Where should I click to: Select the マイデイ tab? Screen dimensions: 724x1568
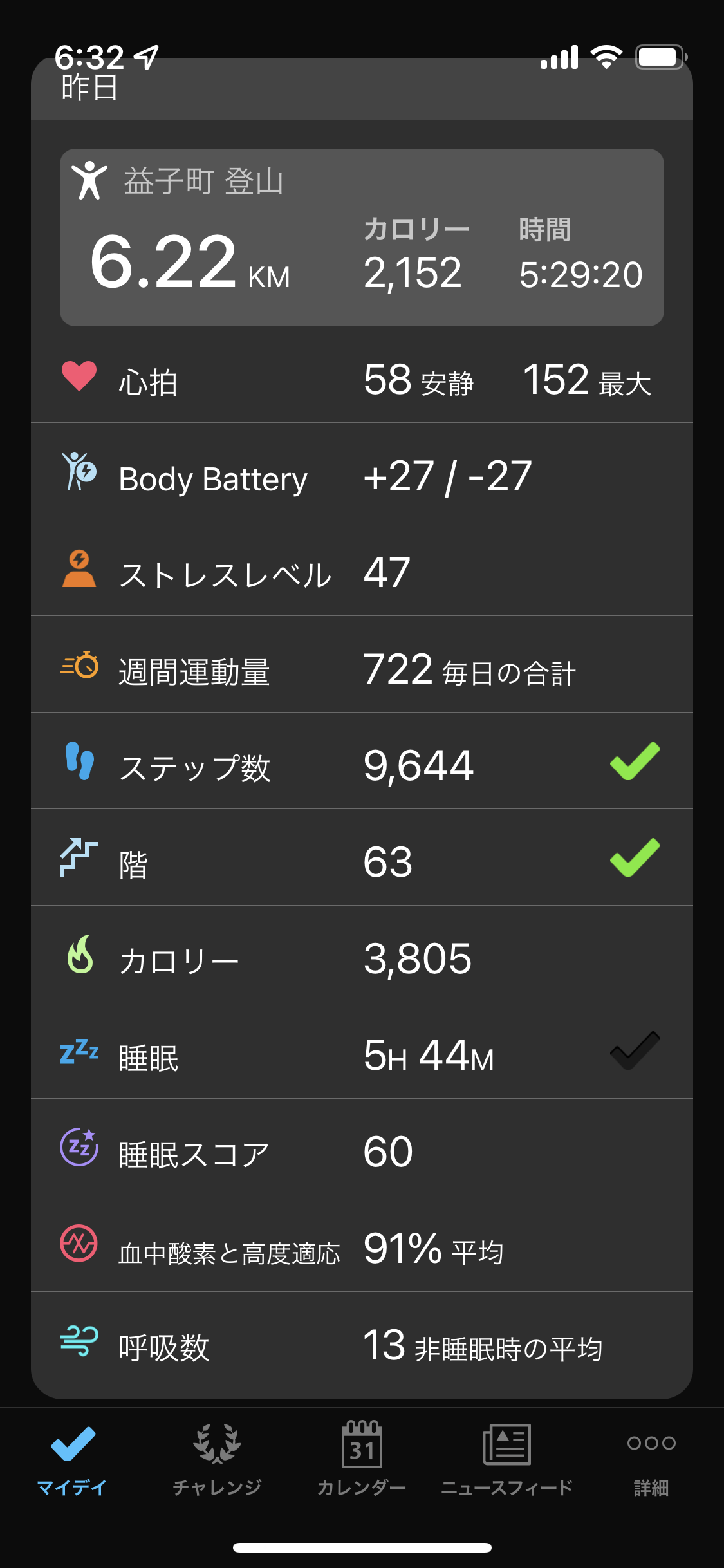click(x=72, y=1459)
